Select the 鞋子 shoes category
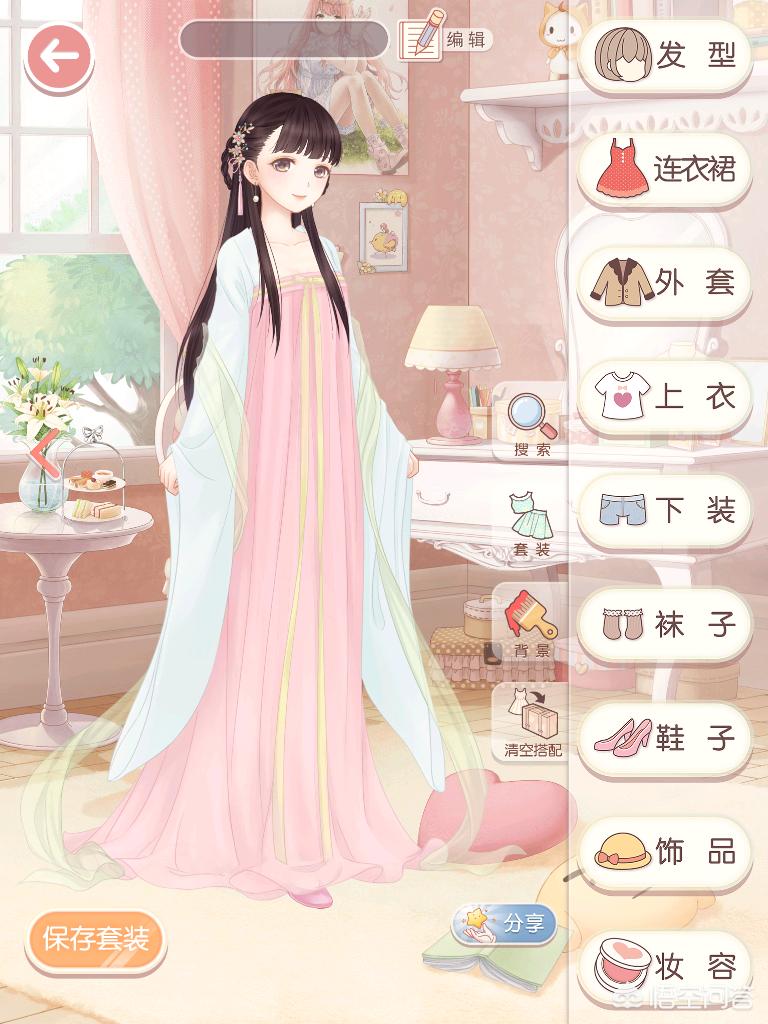The width and height of the screenshot is (768, 1024). 665,739
